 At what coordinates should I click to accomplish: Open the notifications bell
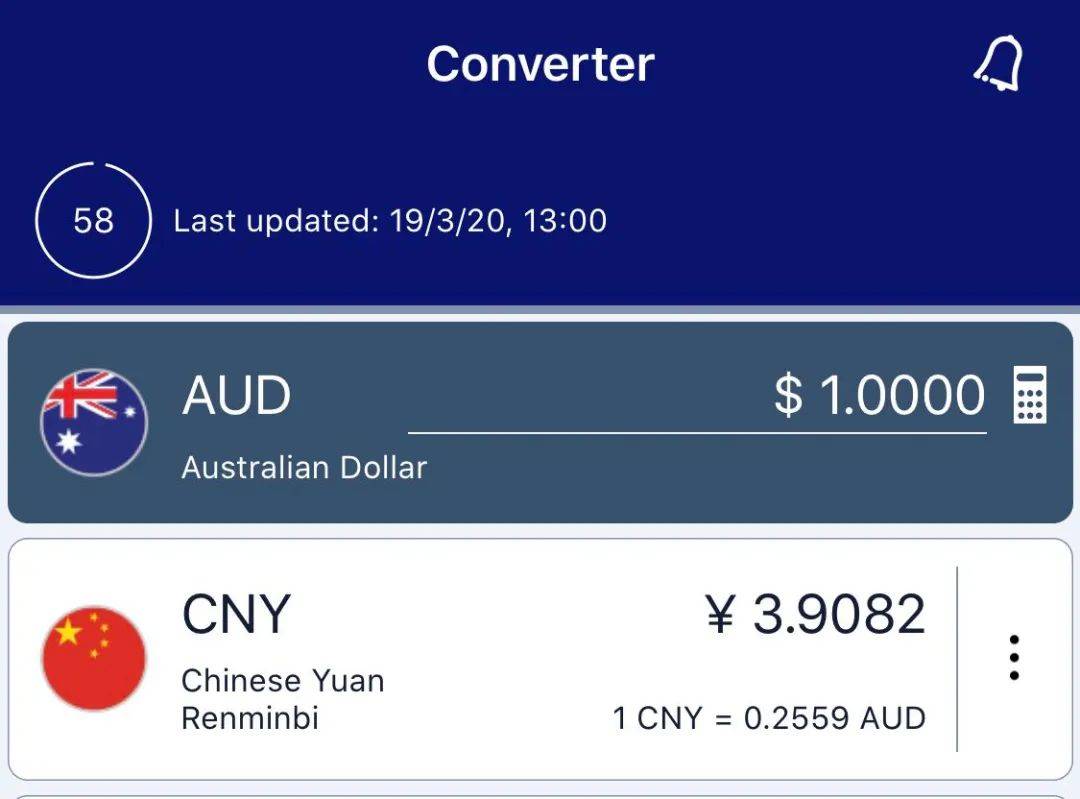click(998, 63)
